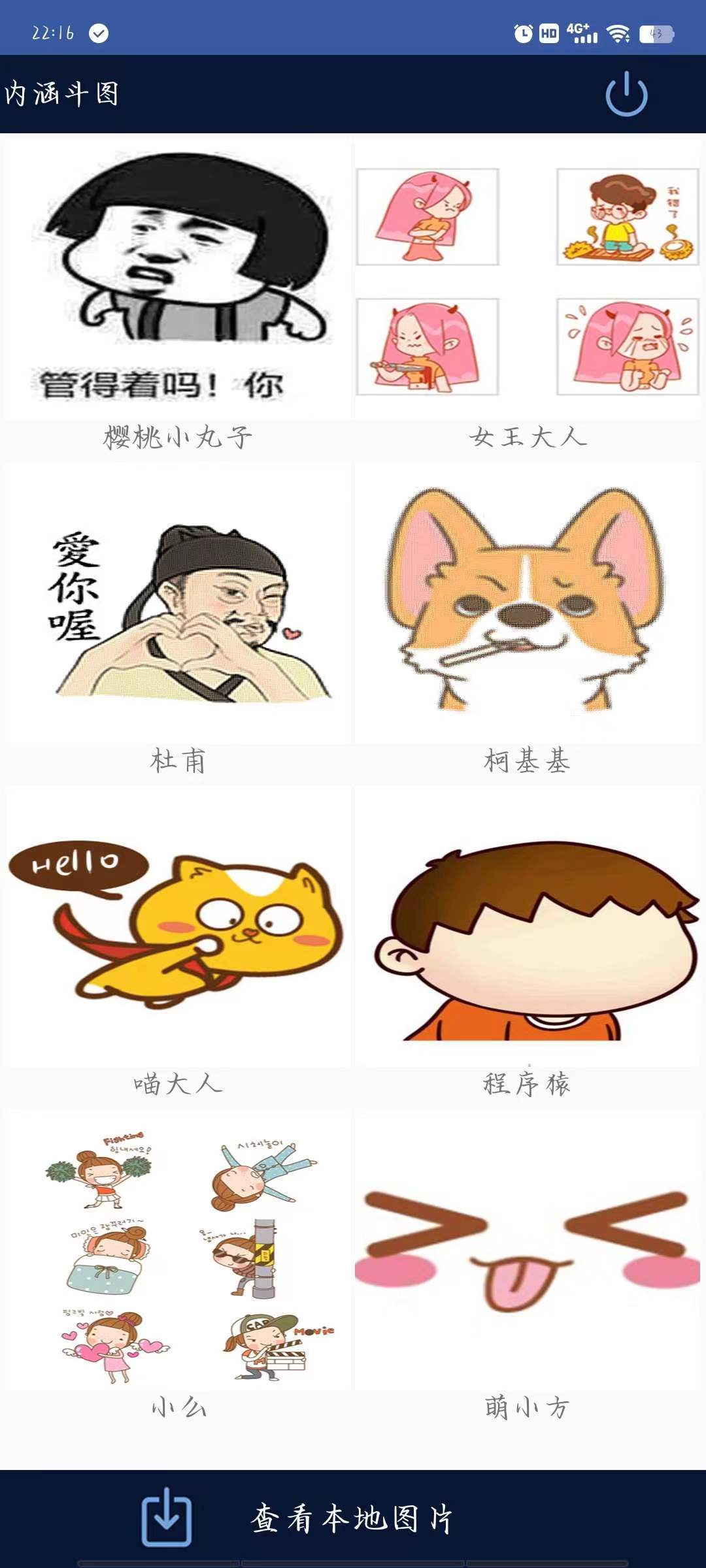Tap the 查看本地图片 button
706x1568 pixels.
353,1514
